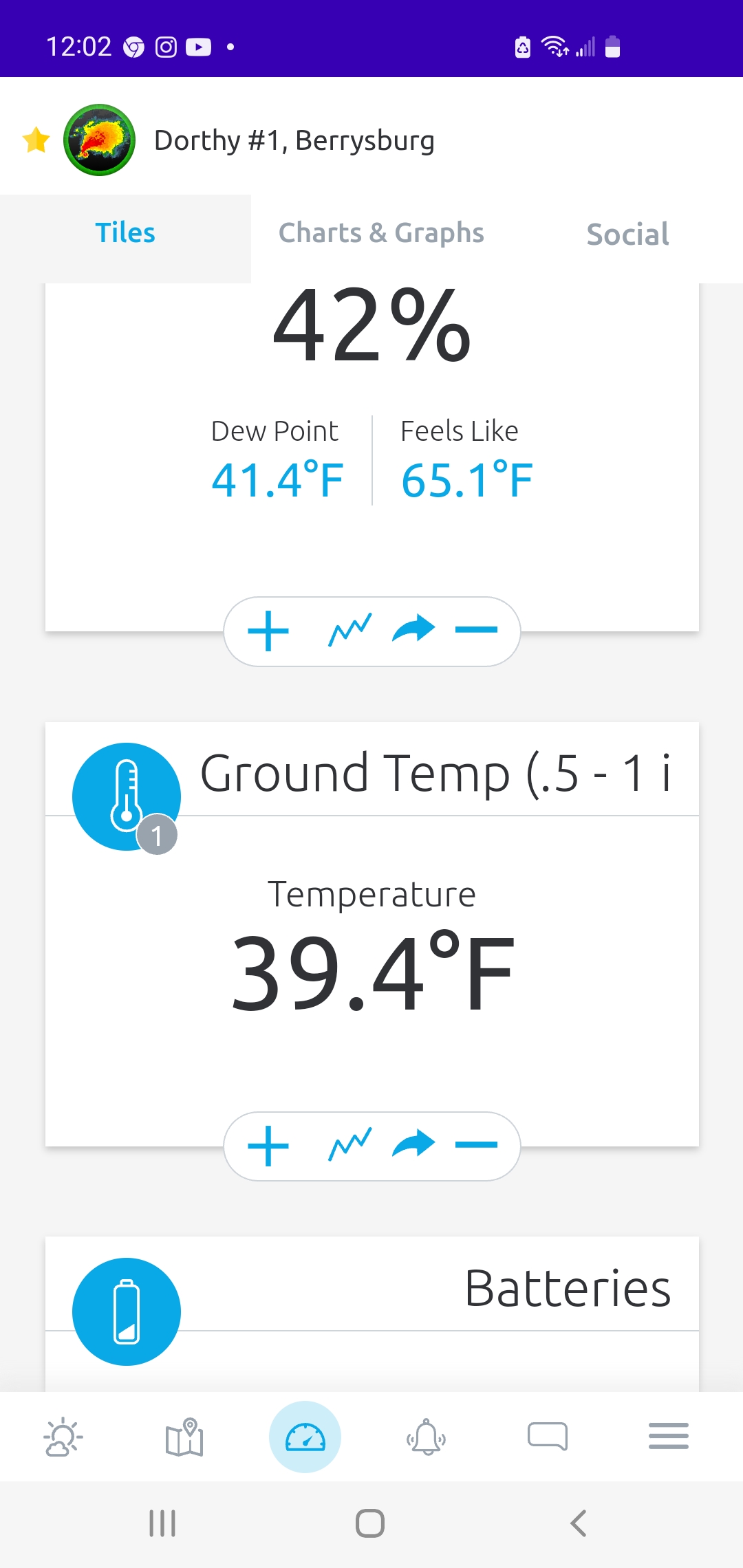Open the messages tab in bottom bar
The height and width of the screenshot is (1568, 743).
(x=548, y=1436)
